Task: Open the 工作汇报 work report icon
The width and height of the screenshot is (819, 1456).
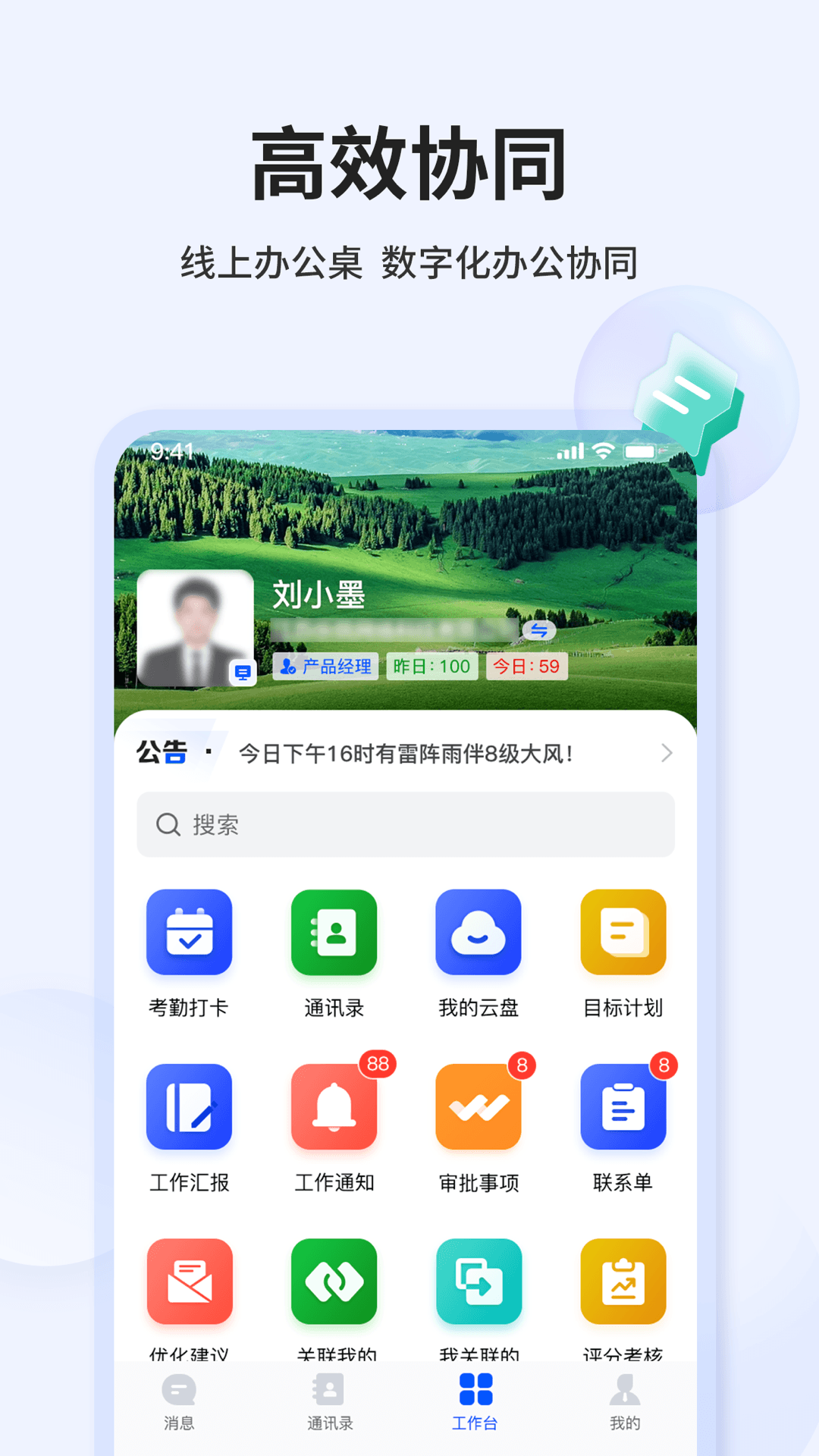Action: 189,1107
